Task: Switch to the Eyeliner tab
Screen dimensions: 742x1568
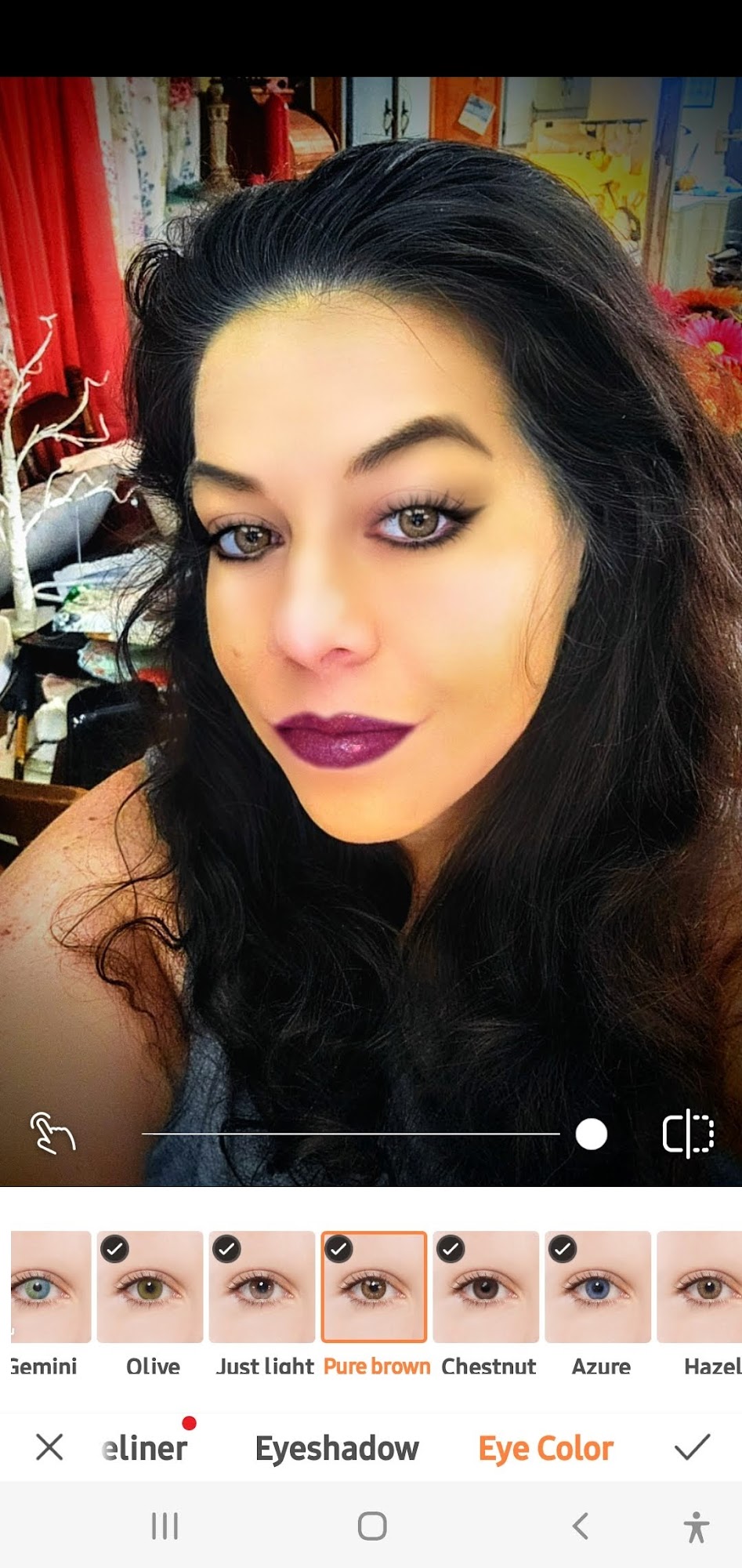Action: 145,1448
